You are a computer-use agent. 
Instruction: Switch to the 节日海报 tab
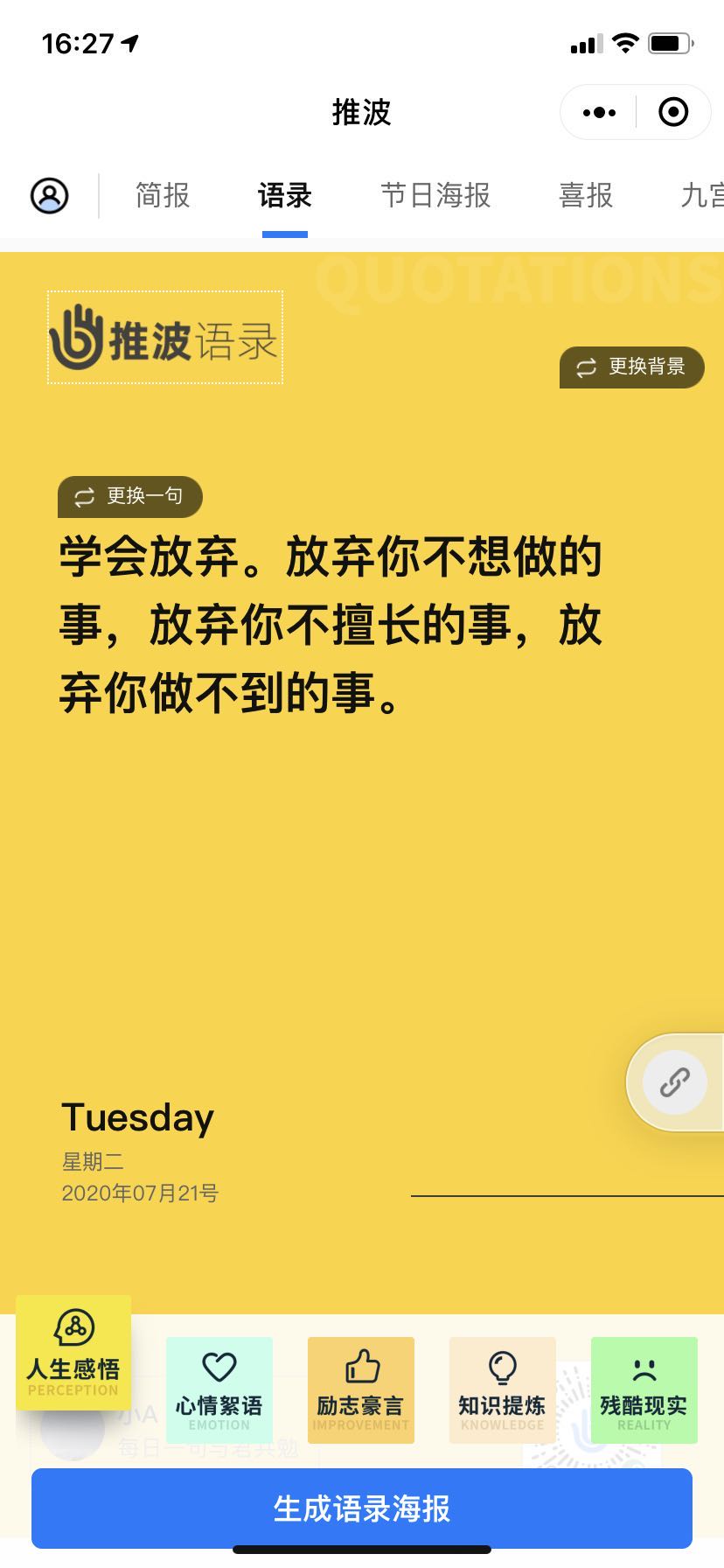coord(435,195)
